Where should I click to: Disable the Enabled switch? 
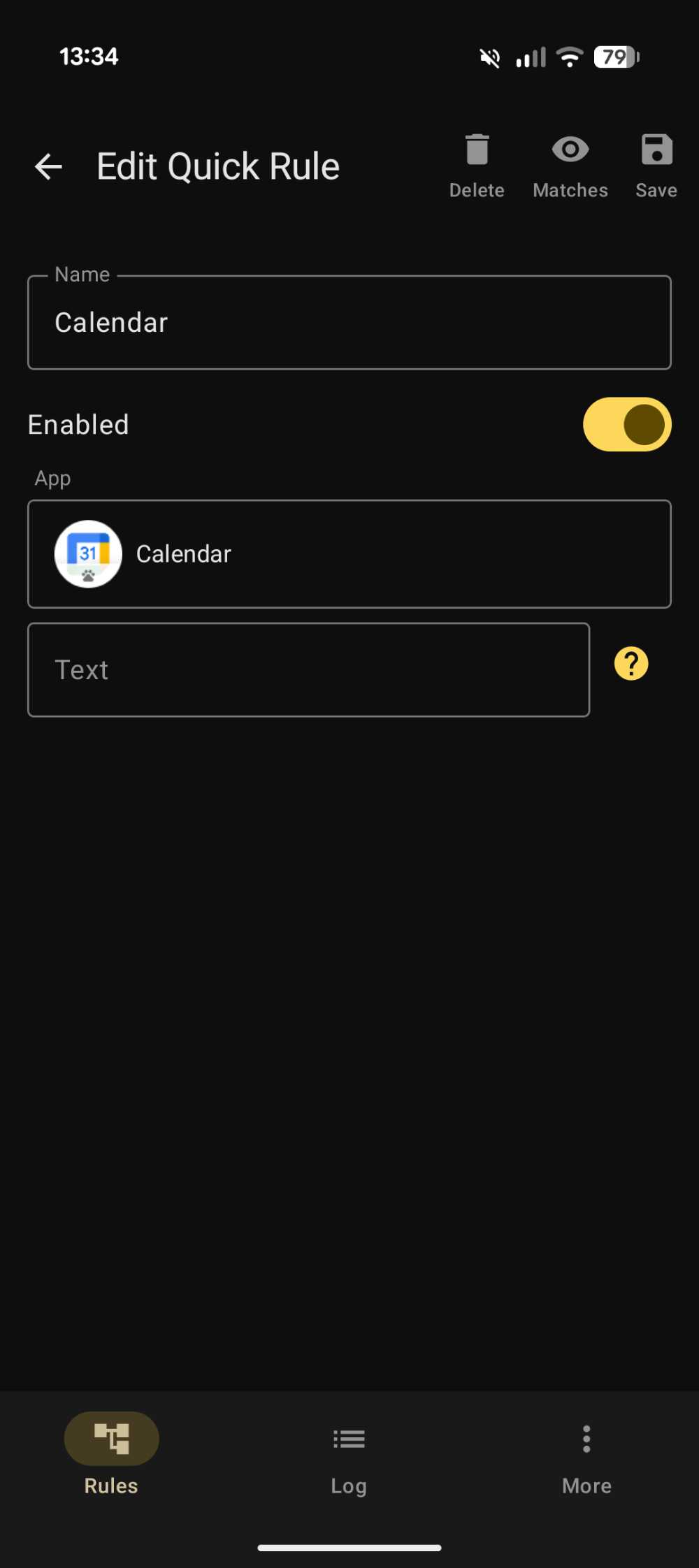627,424
